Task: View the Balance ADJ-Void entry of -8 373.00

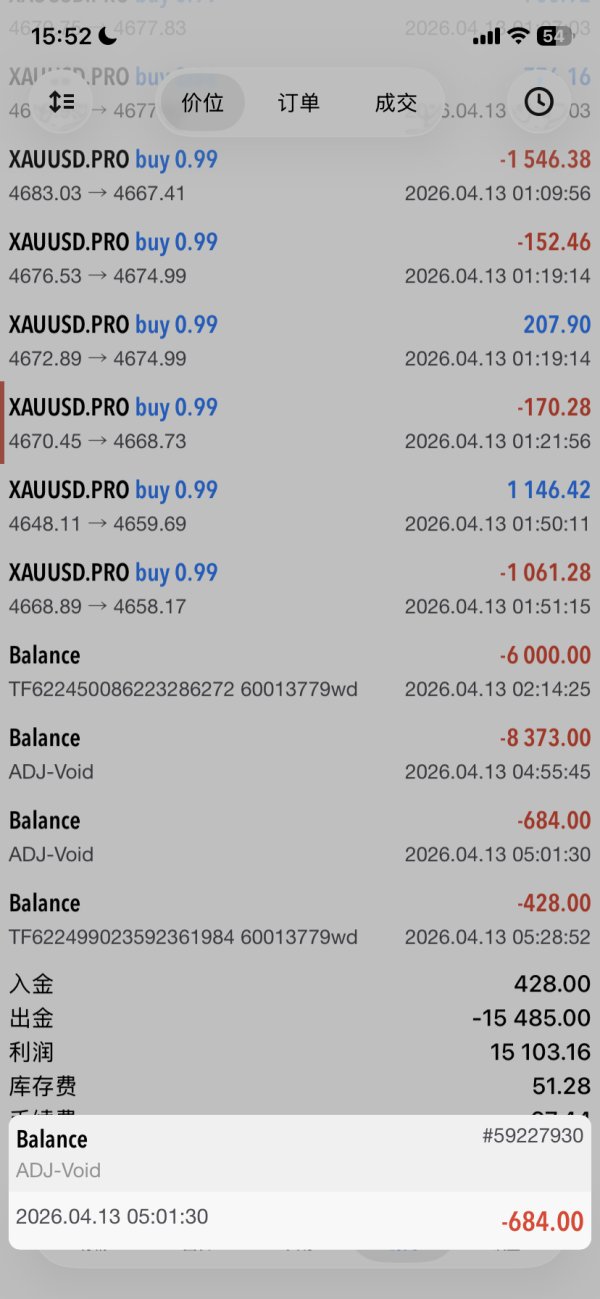Action: click(300, 754)
